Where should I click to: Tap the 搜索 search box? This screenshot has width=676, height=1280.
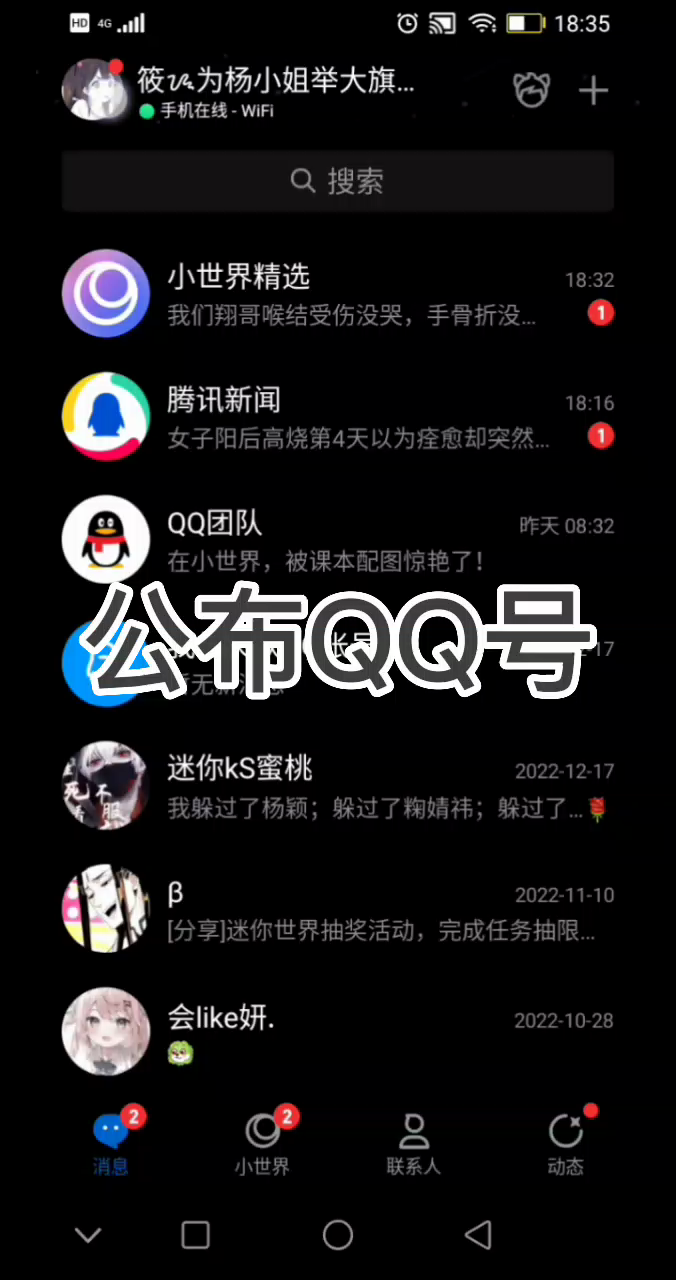338,181
